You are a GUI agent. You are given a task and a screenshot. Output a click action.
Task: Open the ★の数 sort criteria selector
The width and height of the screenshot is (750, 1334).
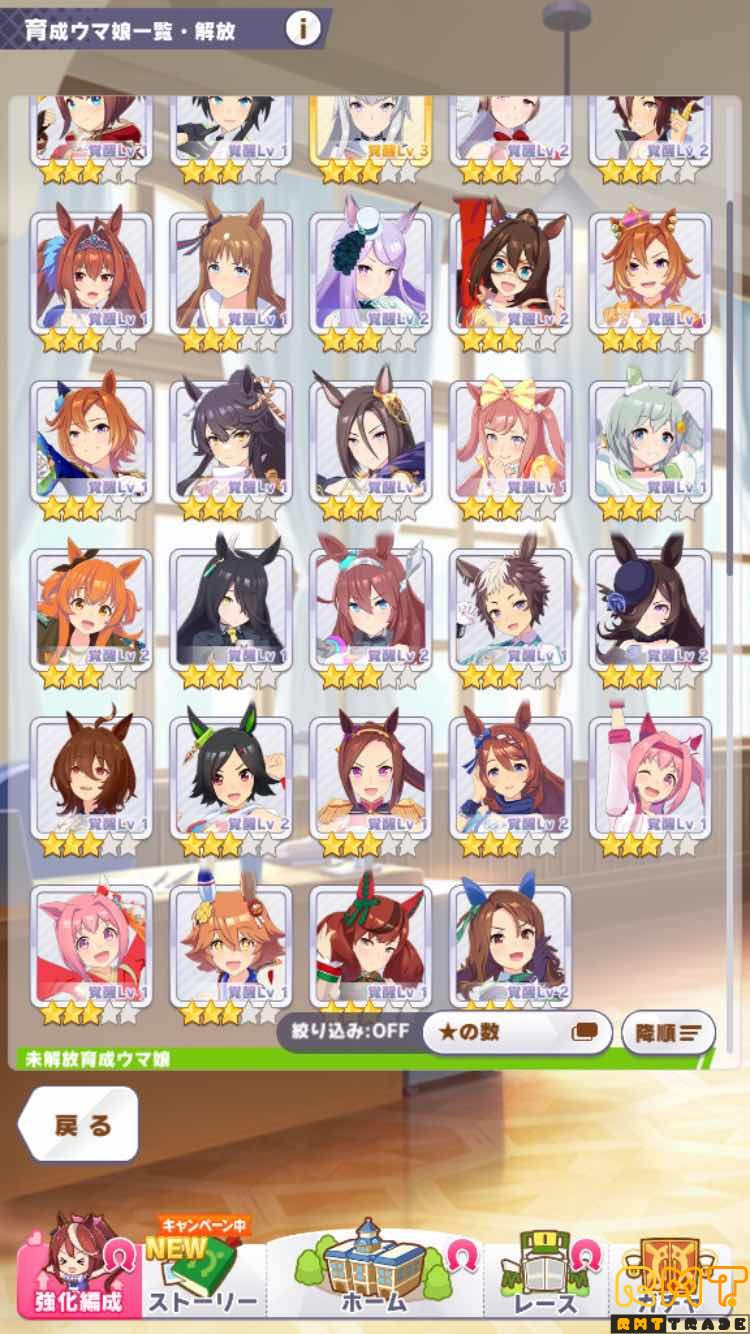516,1032
